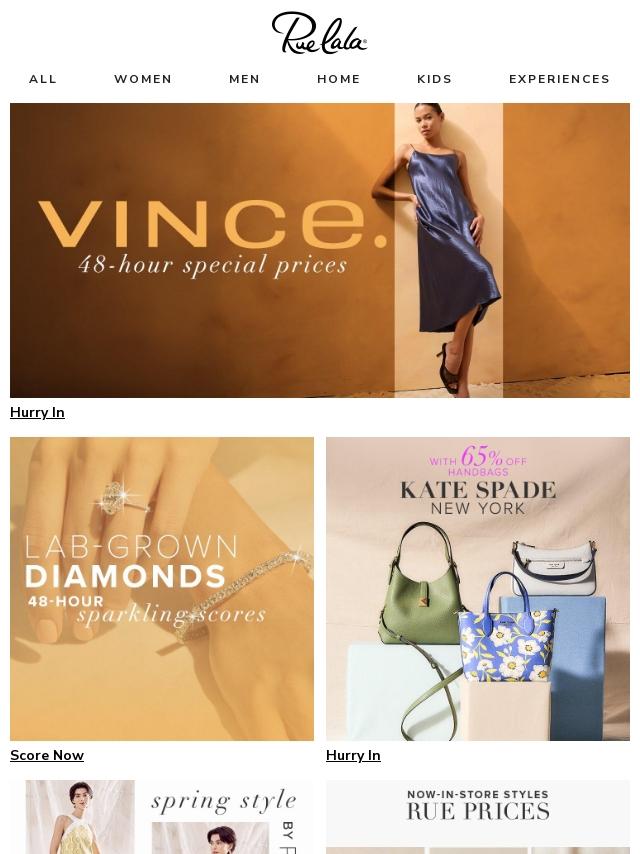Browse the KIDS category

pos(434,79)
